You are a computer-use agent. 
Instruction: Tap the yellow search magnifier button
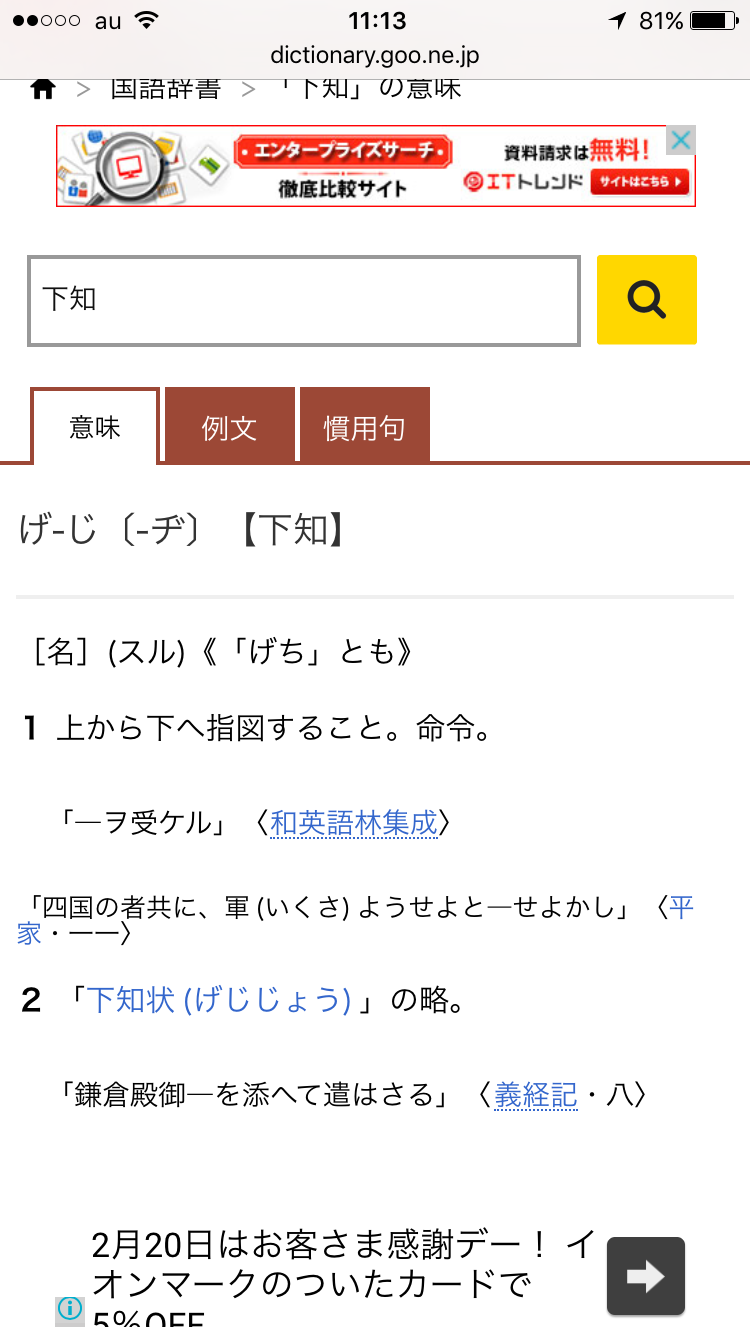point(646,300)
